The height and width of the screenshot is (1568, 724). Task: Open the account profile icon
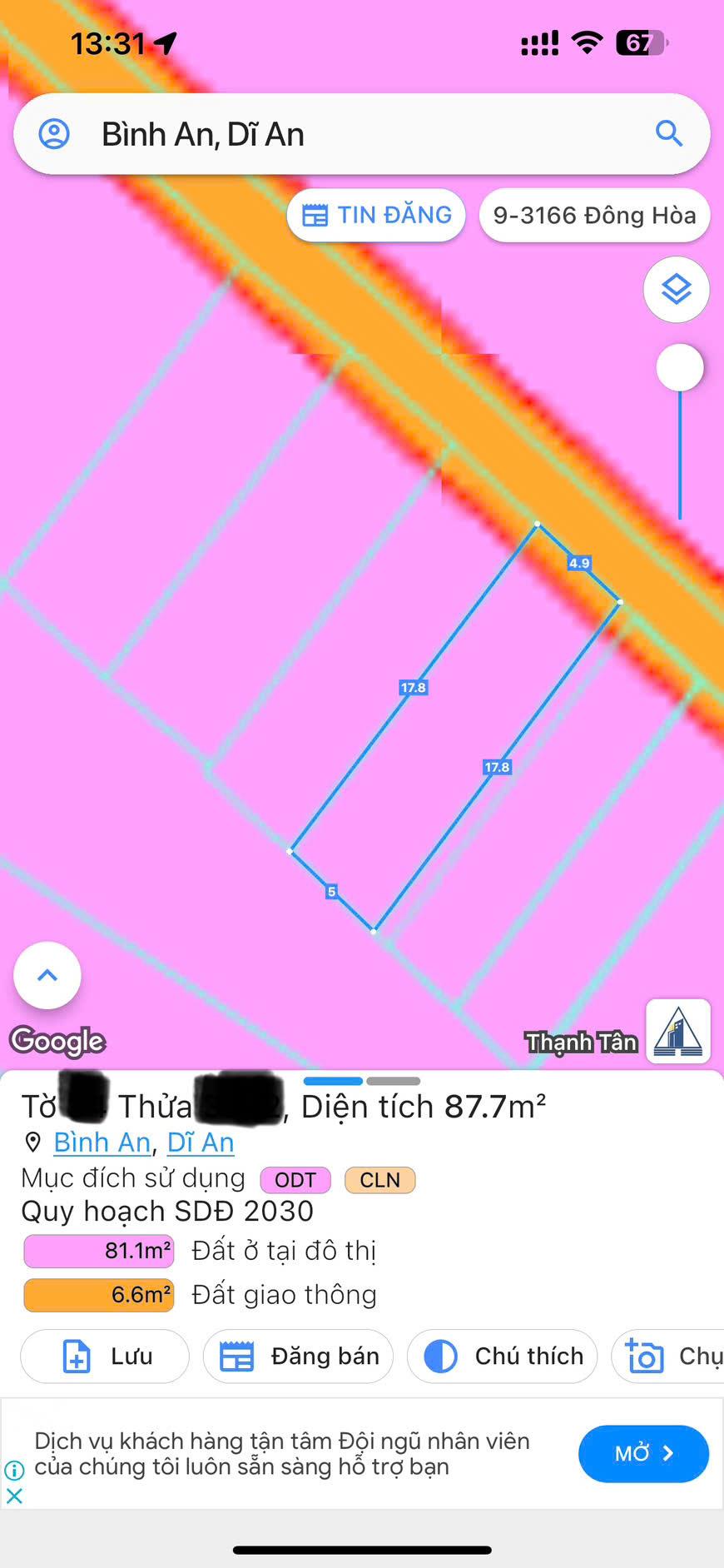(x=55, y=134)
